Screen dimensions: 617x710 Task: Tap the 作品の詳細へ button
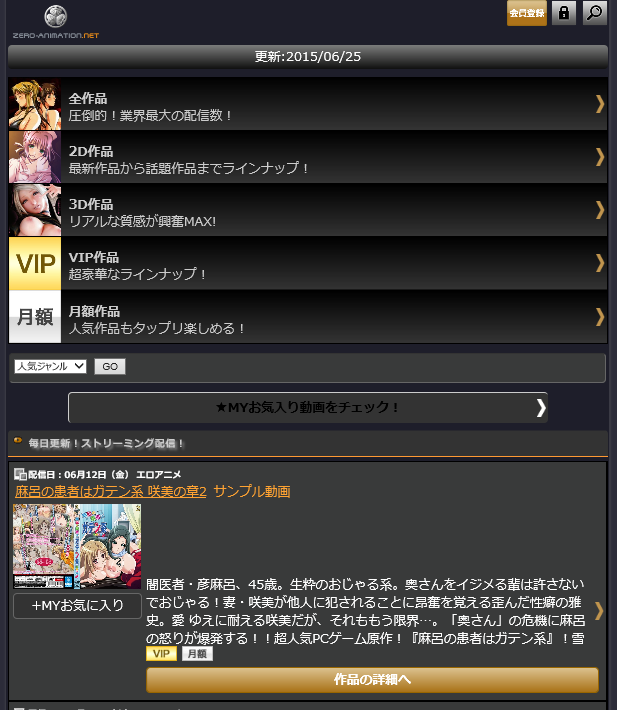coord(372,680)
